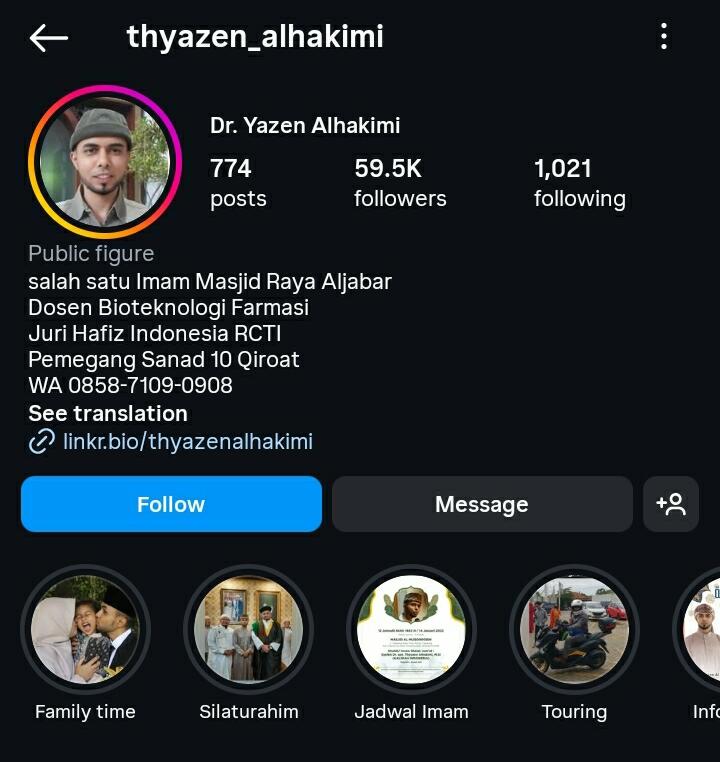Screen dimensions: 720x762
Task: Open the Family time highlight
Action: [x=85, y=630]
